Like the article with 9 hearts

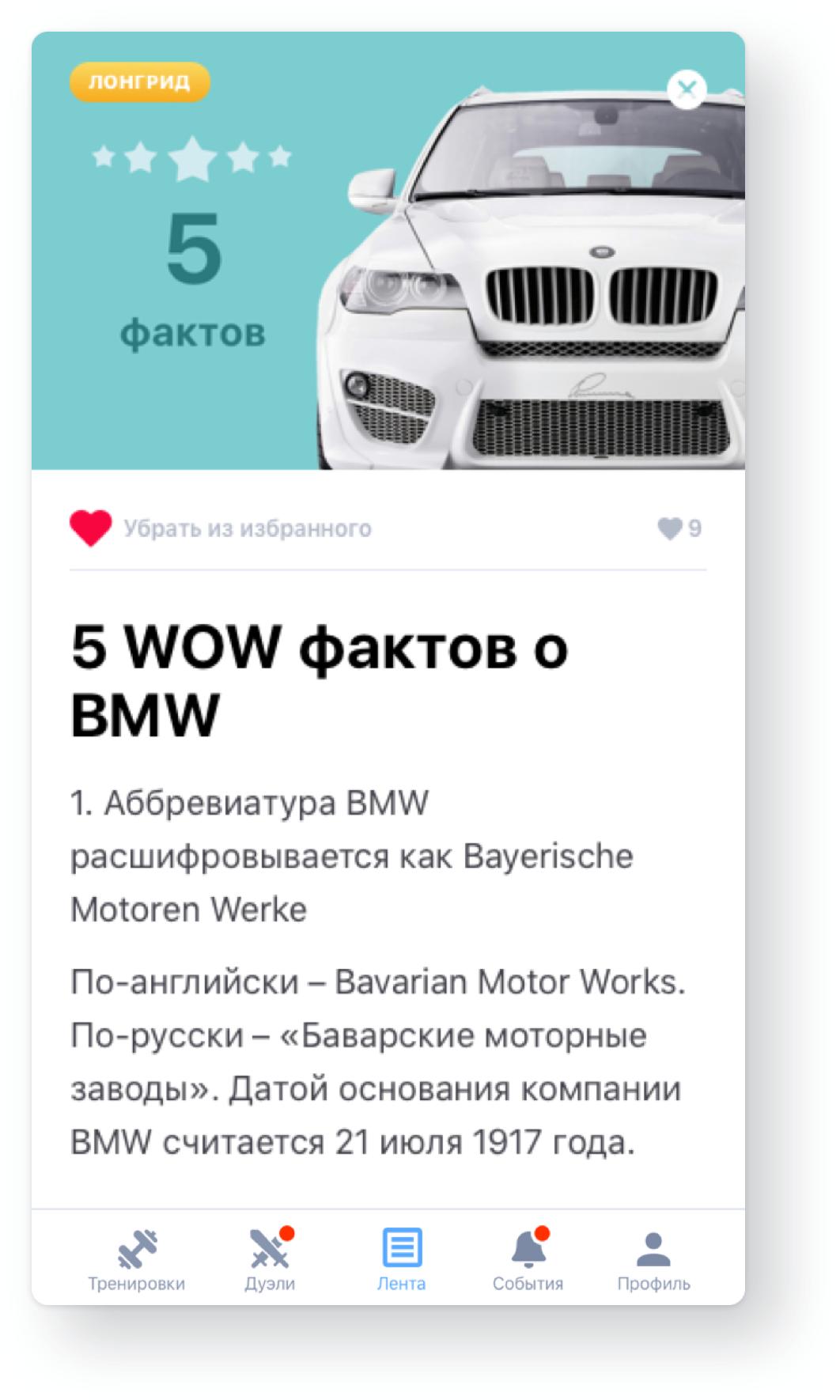[x=679, y=528]
